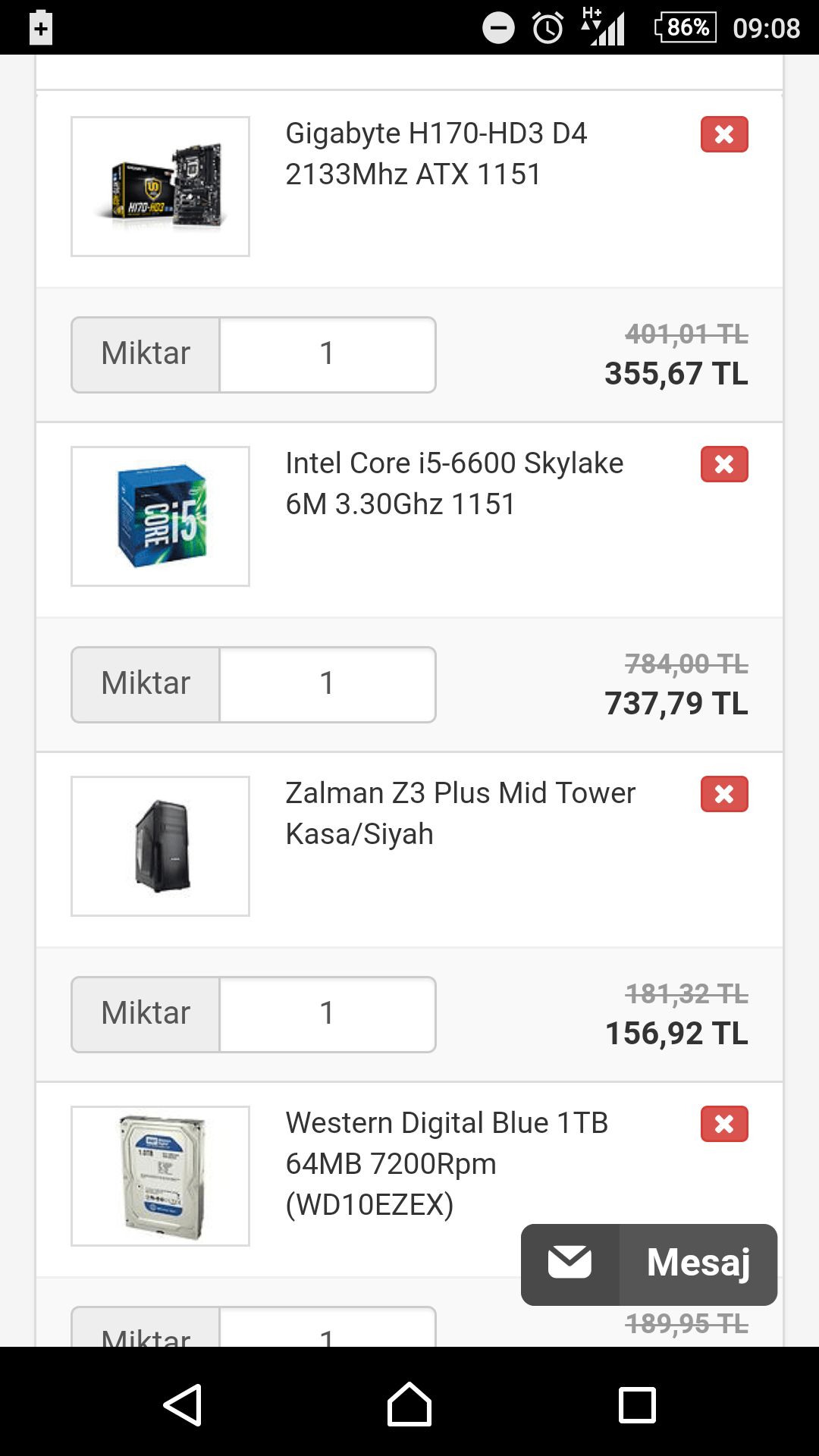Open Intel Core i5-6600 Skylake product title
The image size is (819, 1456).
click(453, 484)
